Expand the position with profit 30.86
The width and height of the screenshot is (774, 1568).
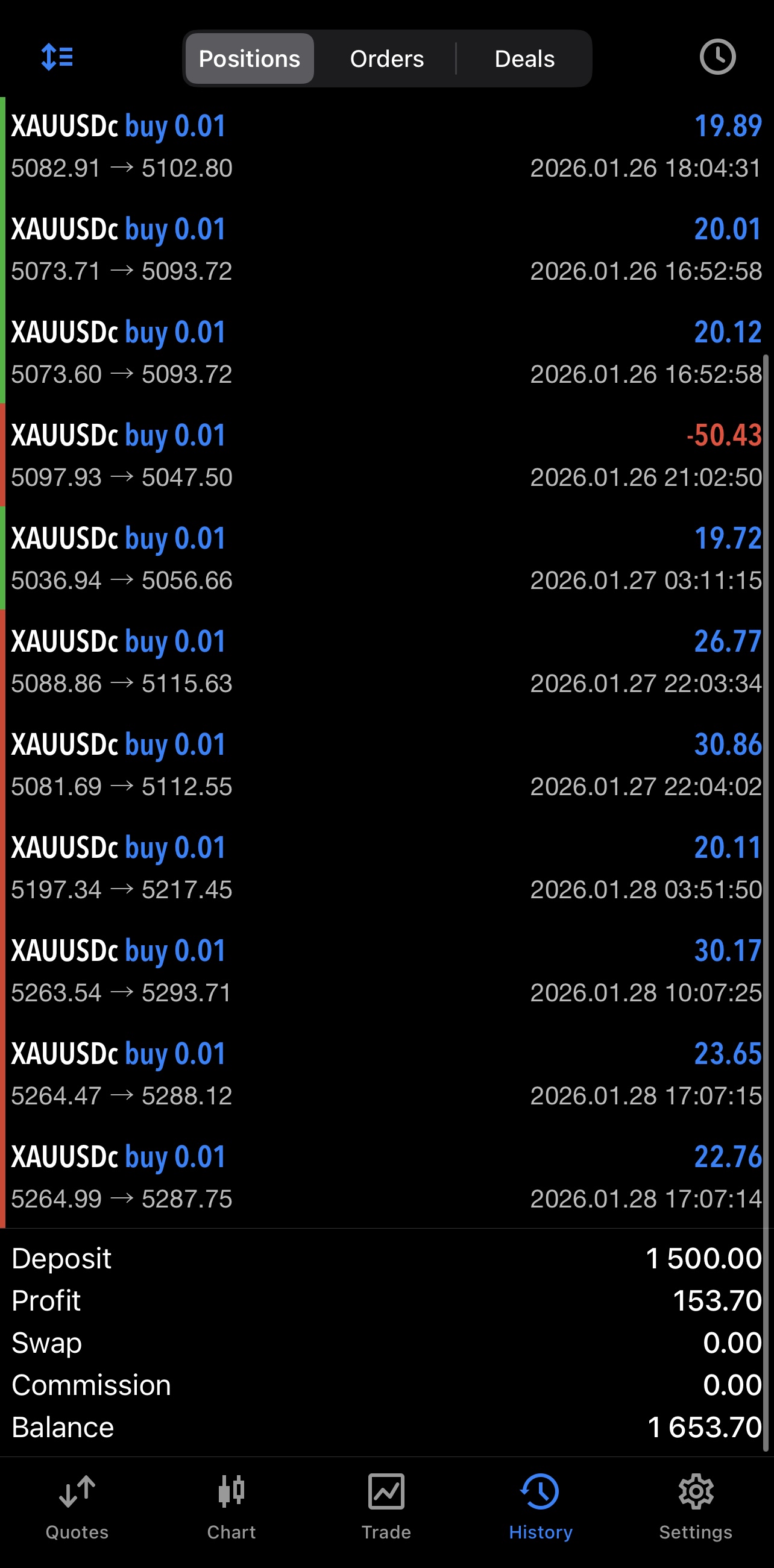tap(387, 765)
